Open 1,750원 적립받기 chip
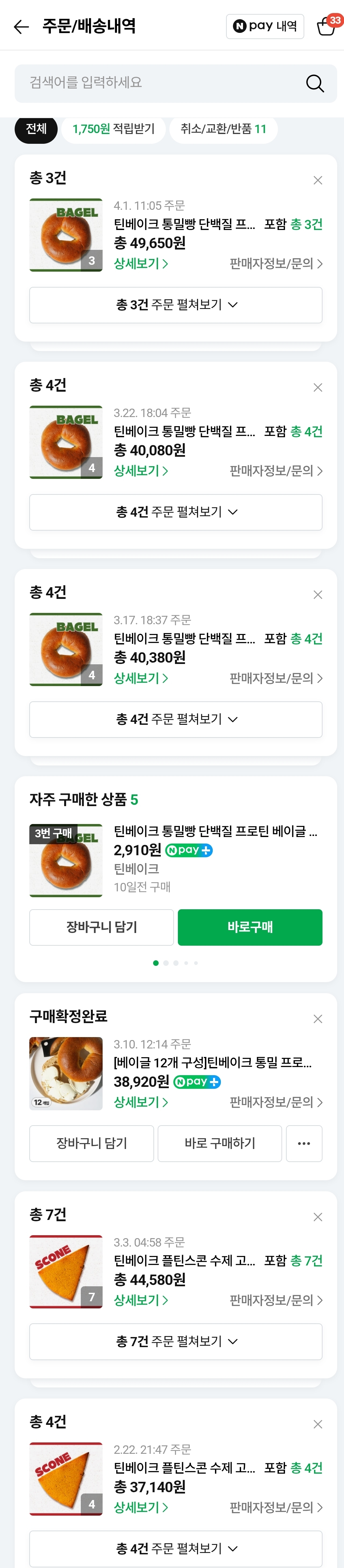Screen dimensions: 344x1568 click(x=113, y=129)
